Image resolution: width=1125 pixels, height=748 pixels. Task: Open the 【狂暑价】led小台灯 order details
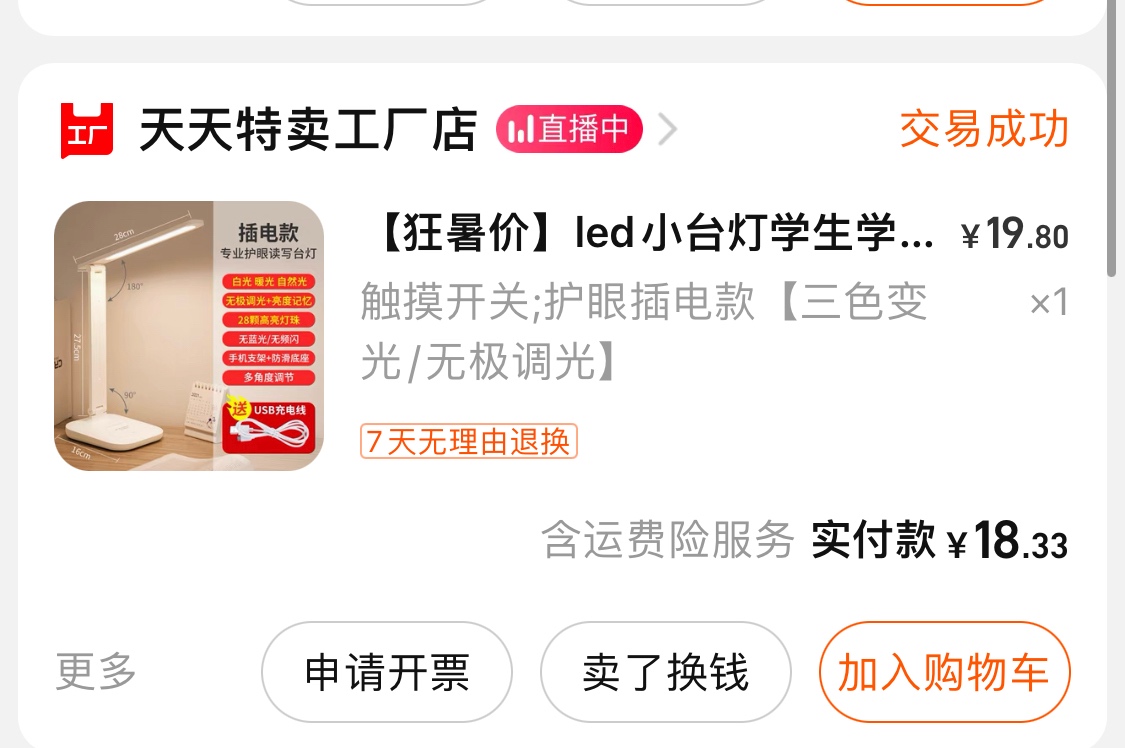(655, 236)
